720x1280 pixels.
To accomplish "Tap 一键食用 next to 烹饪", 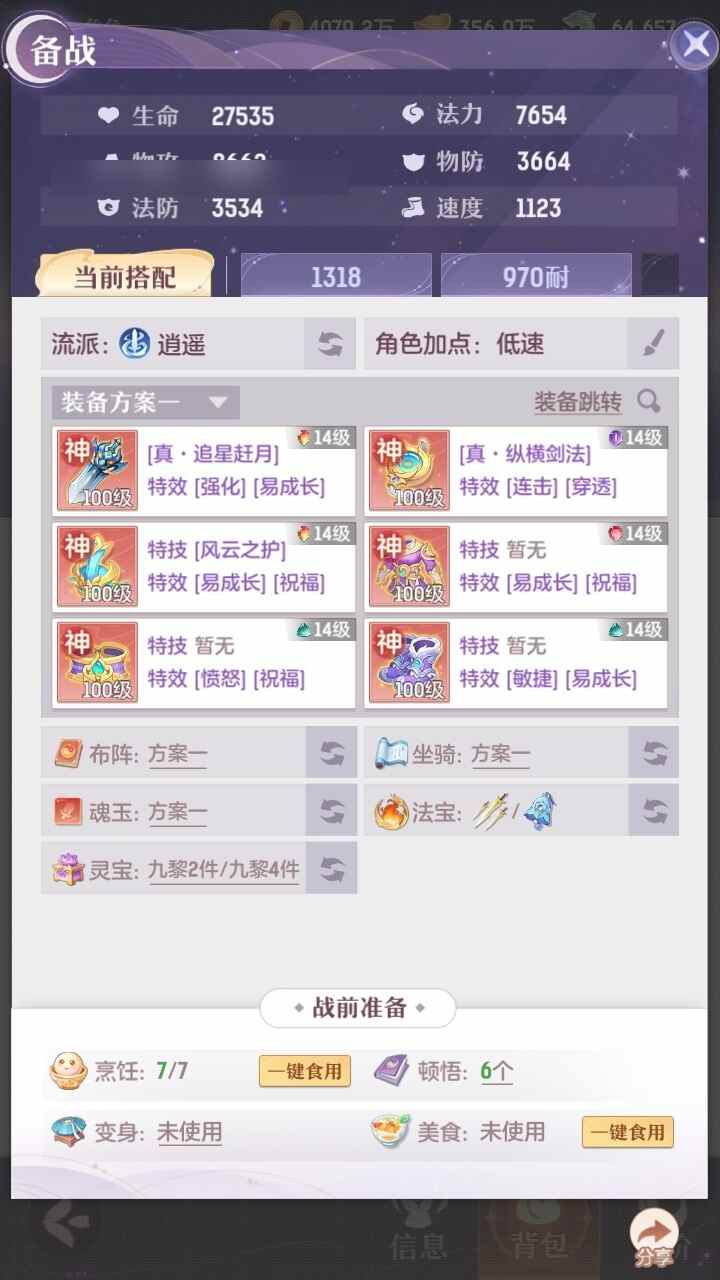I will click(x=305, y=1071).
